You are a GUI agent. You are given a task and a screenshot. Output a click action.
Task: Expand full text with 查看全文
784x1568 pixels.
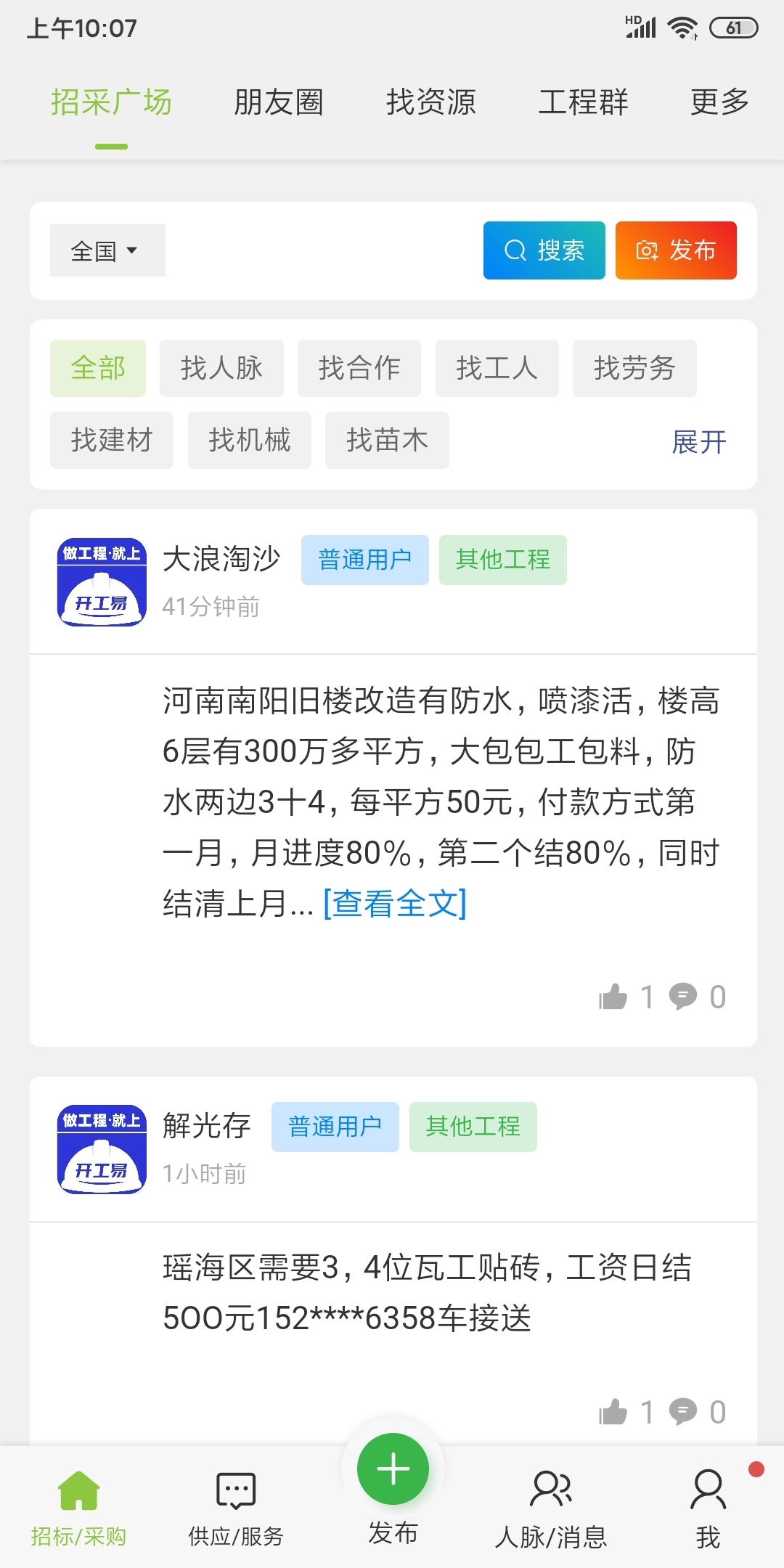click(x=396, y=902)
